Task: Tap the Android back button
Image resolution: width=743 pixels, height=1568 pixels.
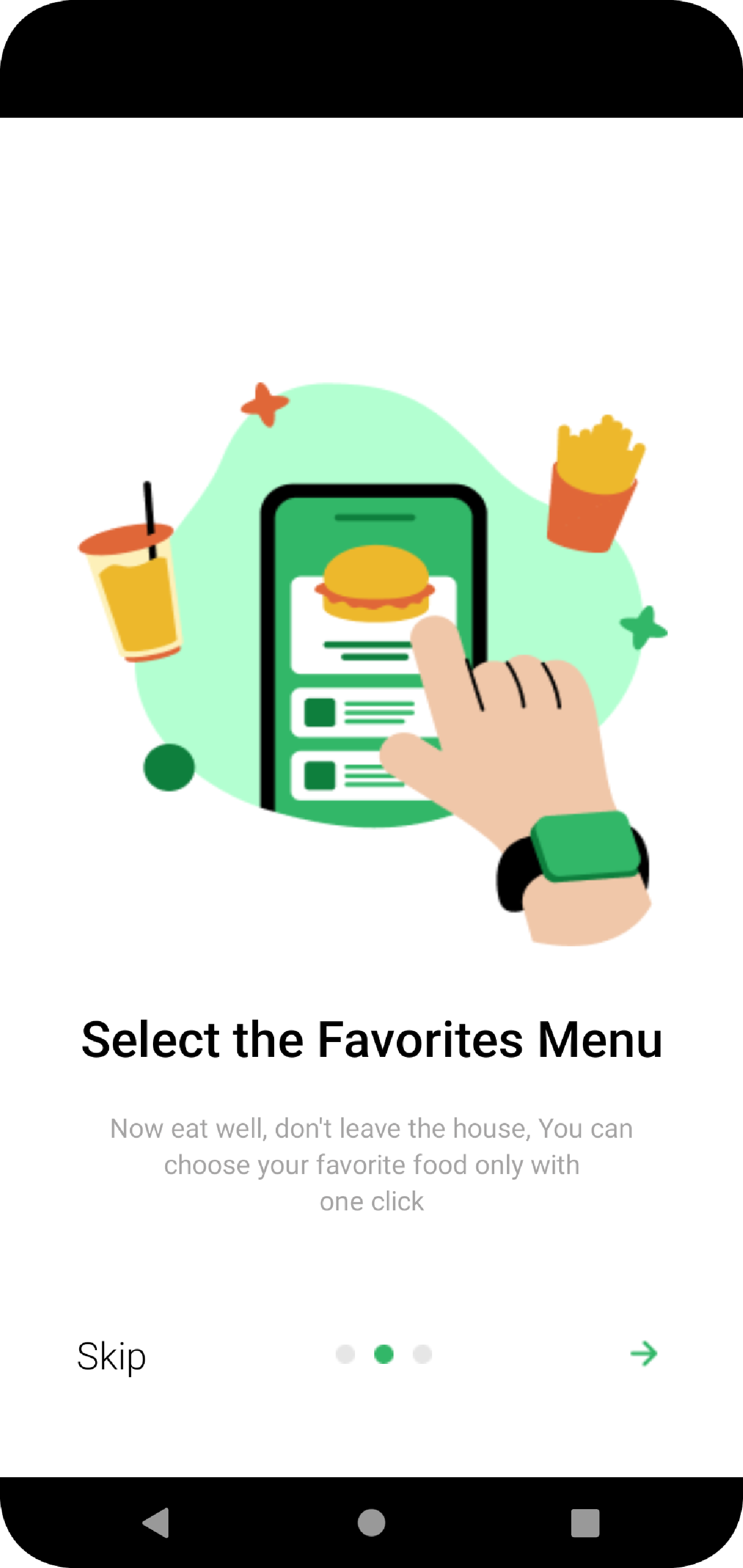Action: click(x=156, y=1523)
